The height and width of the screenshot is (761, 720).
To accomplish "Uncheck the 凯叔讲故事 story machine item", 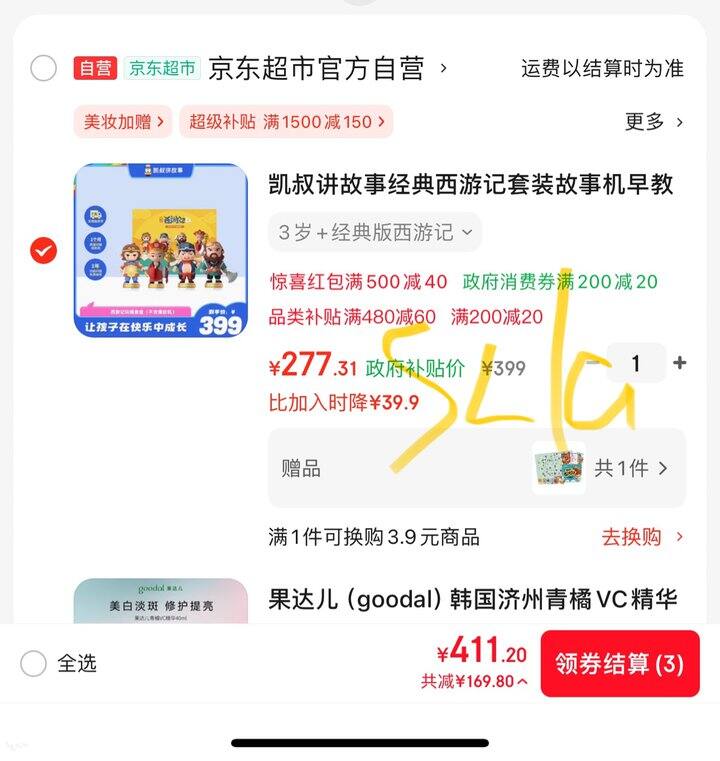I will tap(43, 250).
